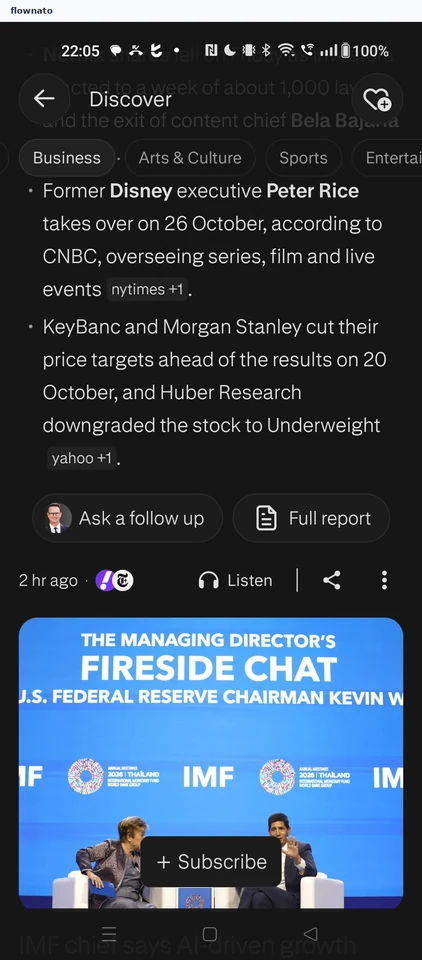Open the yahoo +1 source chip
The height and width of the screenshot is (960, 422).
point(81,458)
